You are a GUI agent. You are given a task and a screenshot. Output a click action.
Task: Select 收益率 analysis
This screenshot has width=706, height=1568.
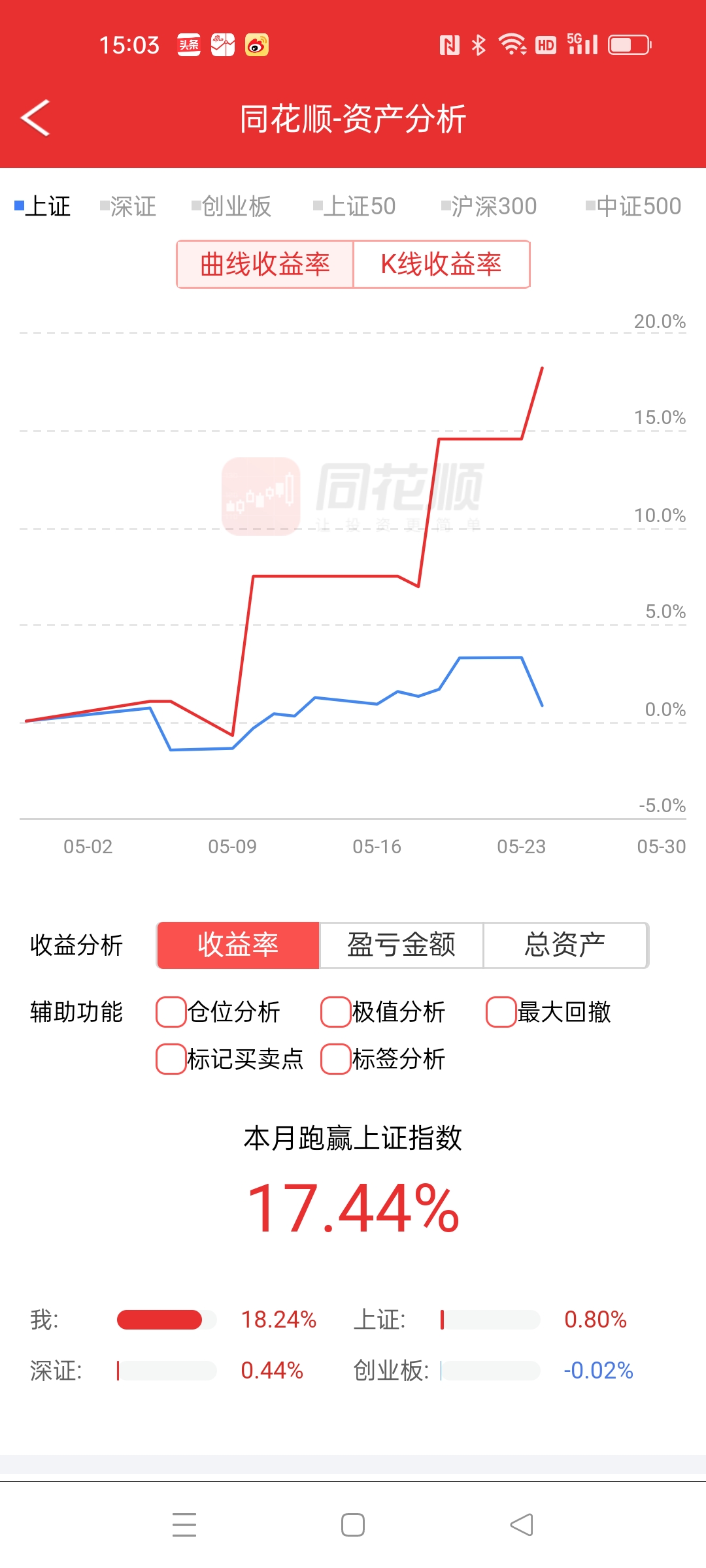238,945
